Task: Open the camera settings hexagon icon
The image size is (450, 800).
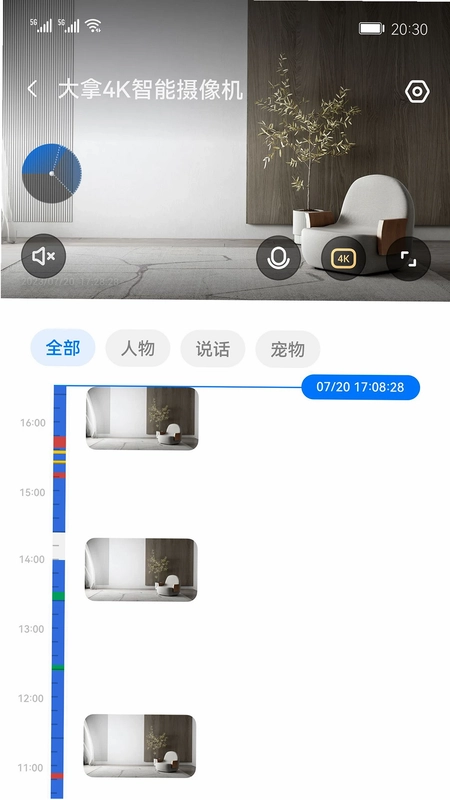Action: click(x=417, y=92)
